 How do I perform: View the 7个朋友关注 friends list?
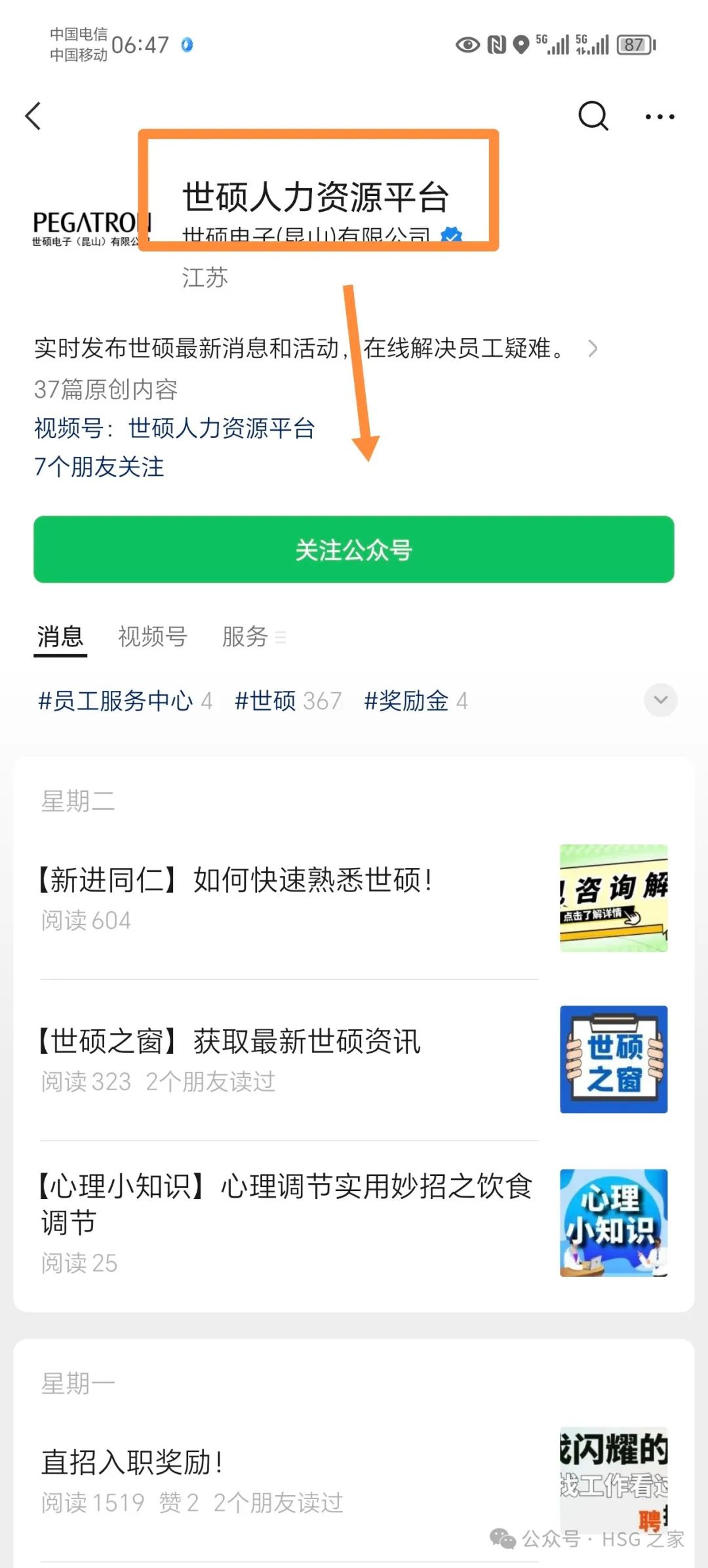99,467
